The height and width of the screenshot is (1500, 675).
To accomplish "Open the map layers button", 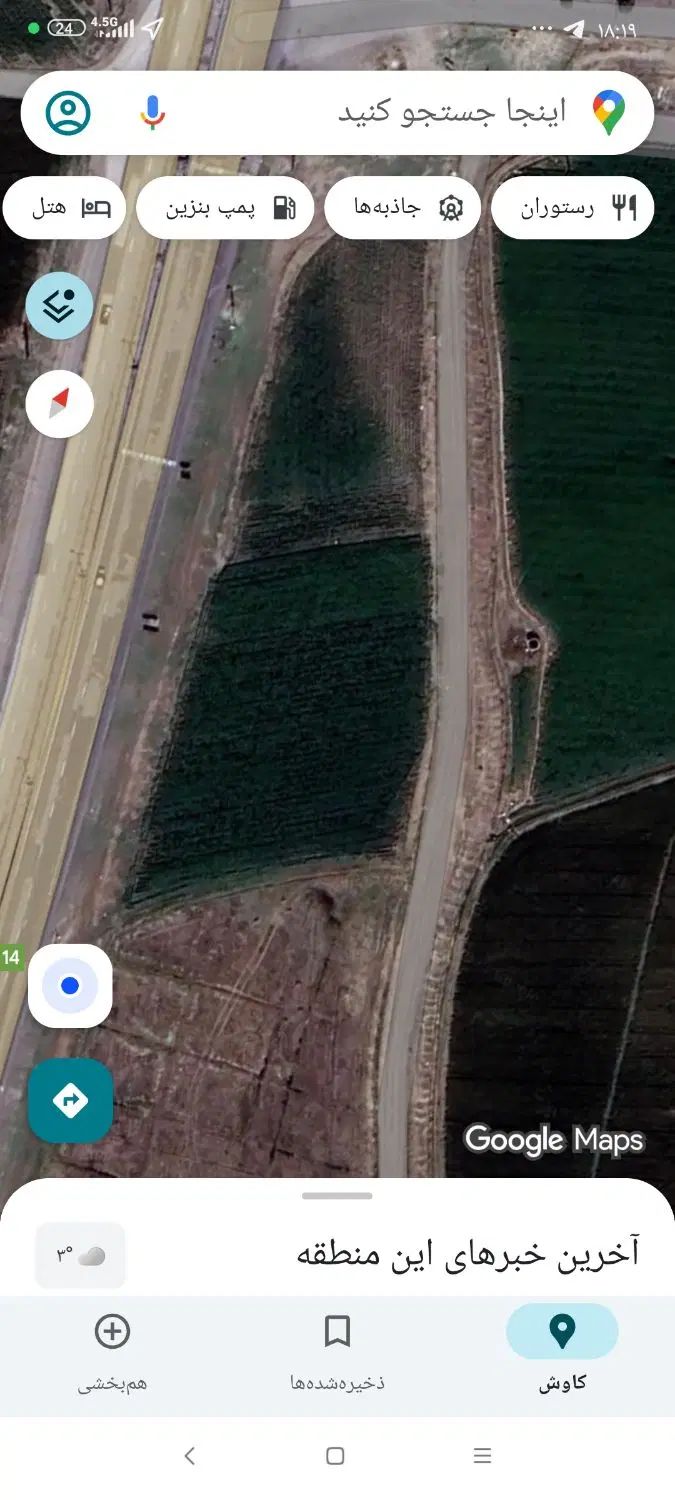I will coord(59,306).
